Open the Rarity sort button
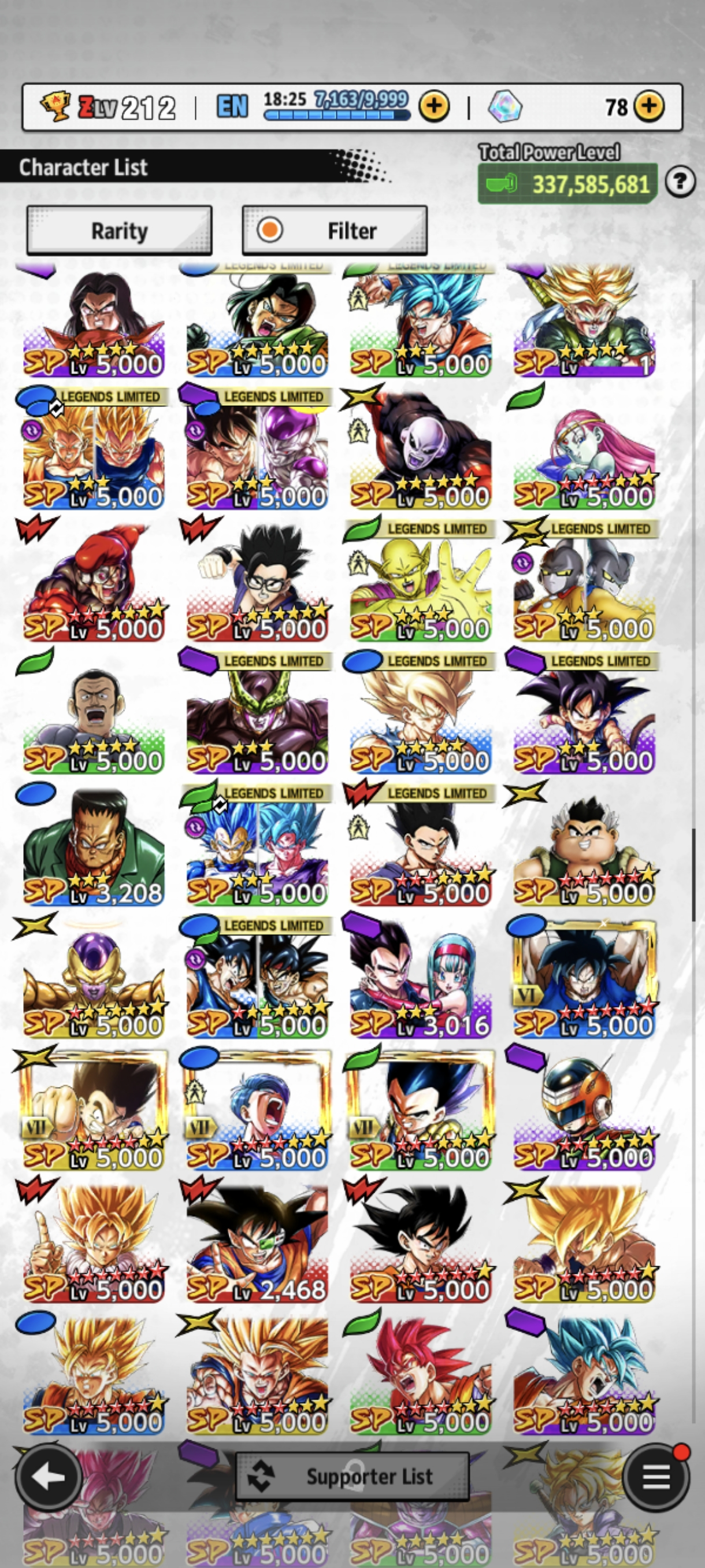The height and width of the screenshot is (1568, 705). [119, 231]
